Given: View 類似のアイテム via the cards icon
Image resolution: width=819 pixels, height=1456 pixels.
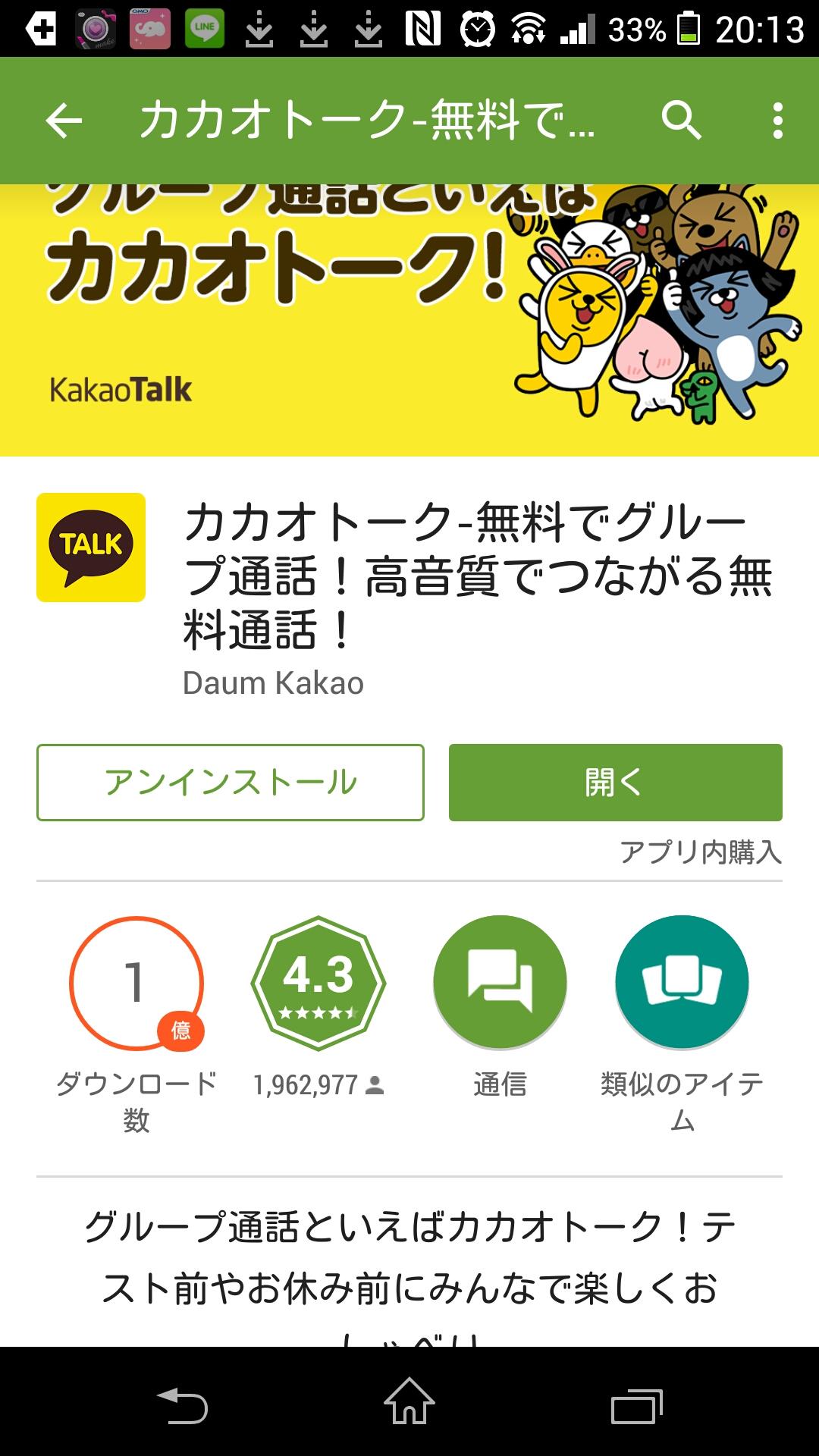Looking at the screenshot, I should click(682, 982).
